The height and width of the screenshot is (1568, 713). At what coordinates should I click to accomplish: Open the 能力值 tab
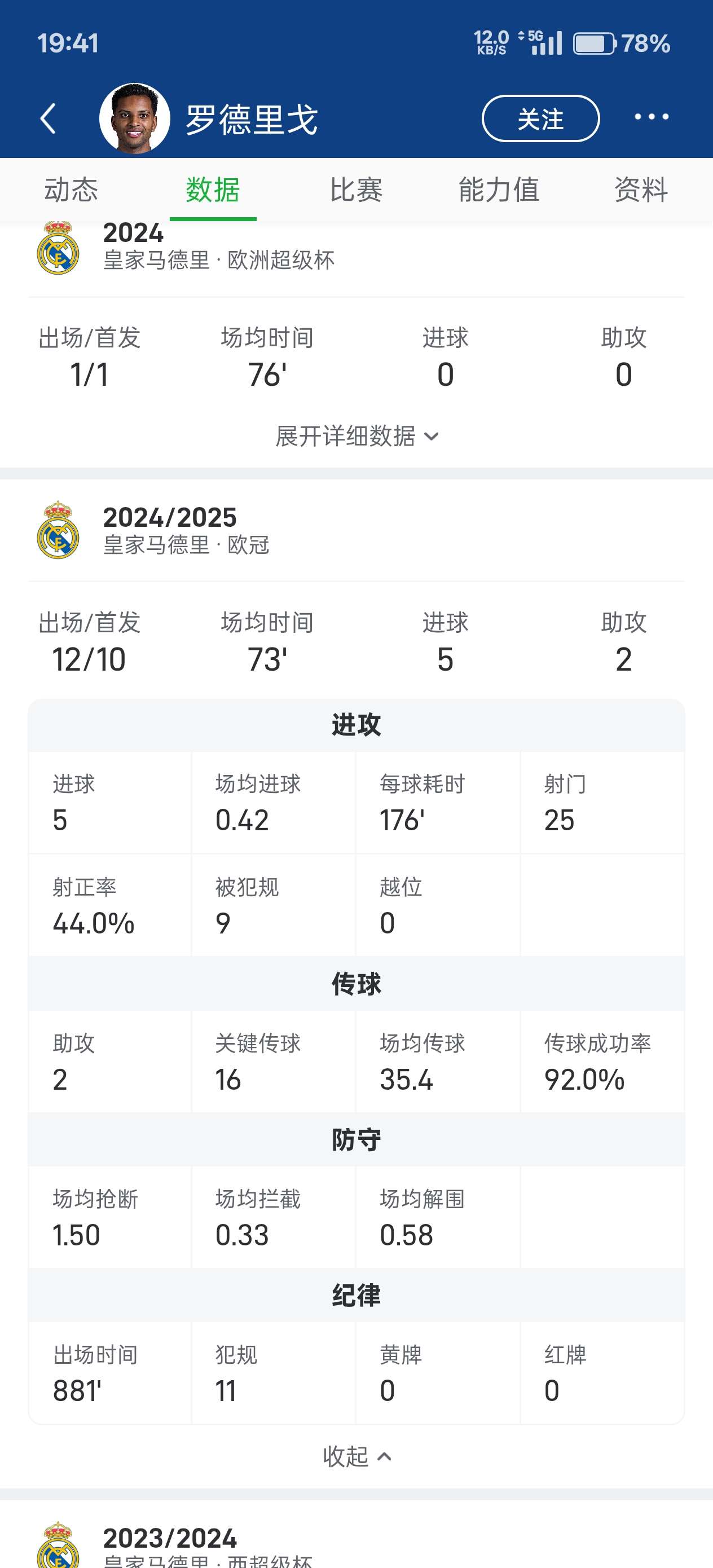click(x=499, y=190)
